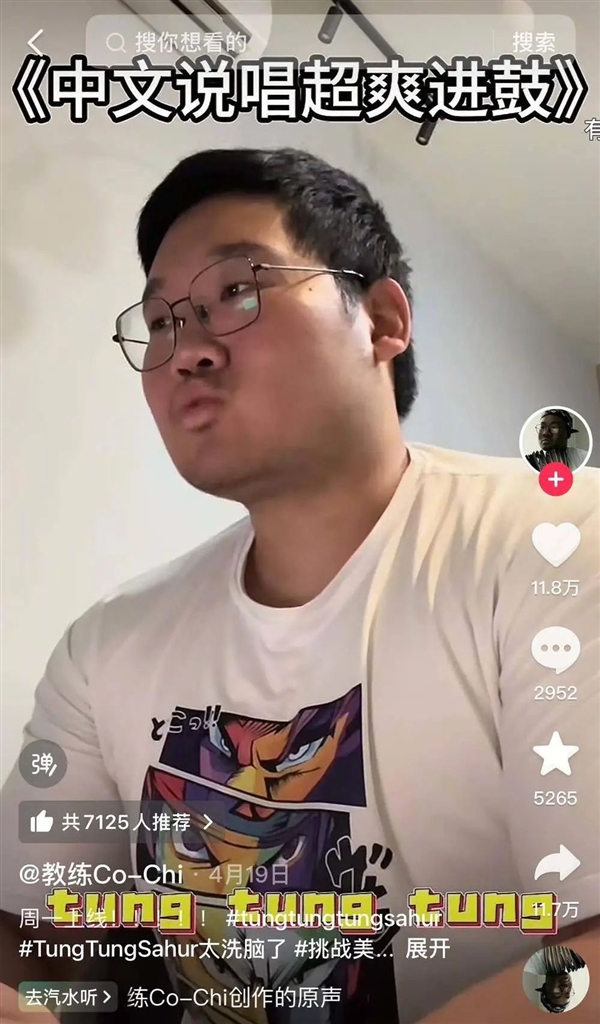
Task: Go back with the top-left arrow
Action: coord(35,42)
